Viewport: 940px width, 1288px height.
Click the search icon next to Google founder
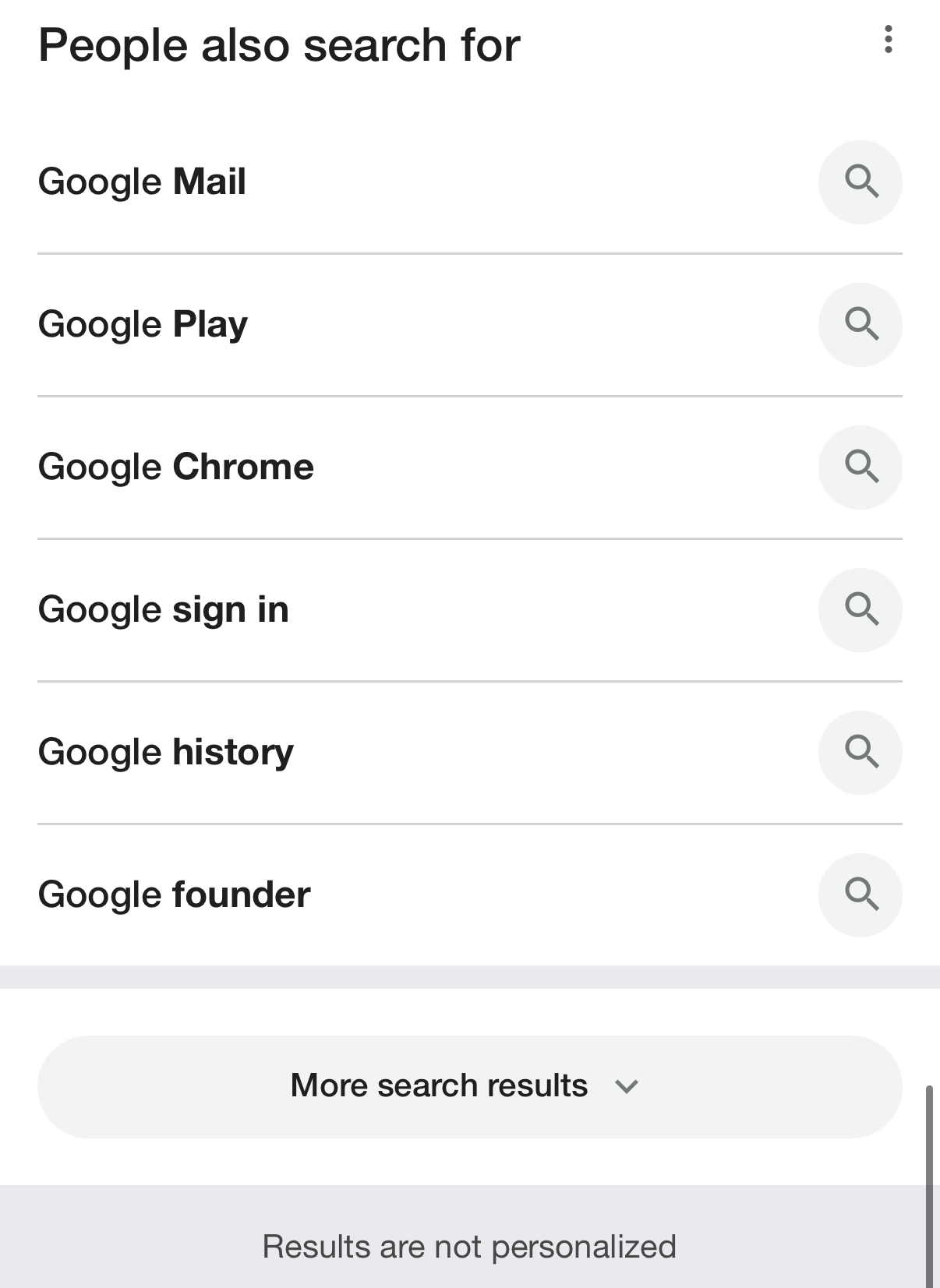[860, 895]
